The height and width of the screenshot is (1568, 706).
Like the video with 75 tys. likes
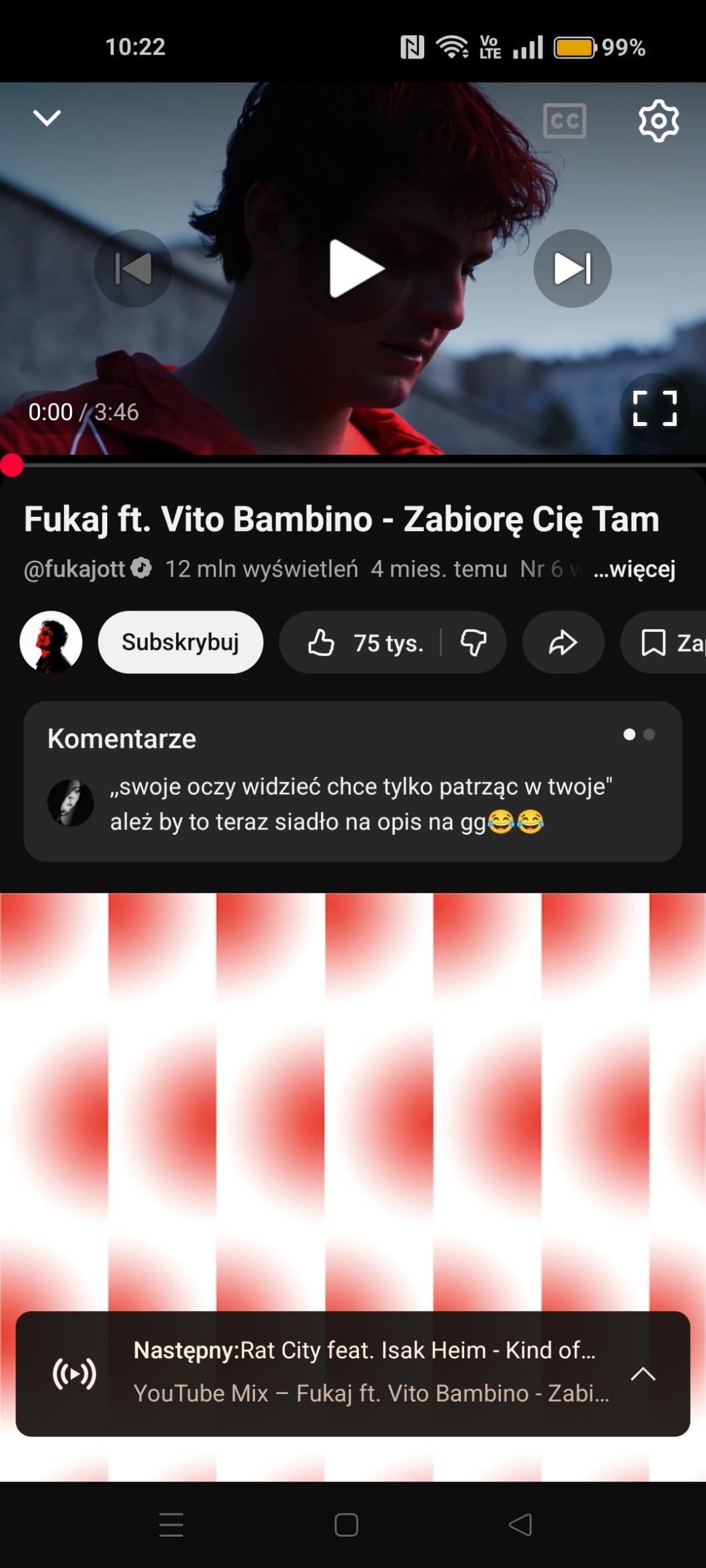pyautogui.click(x=363, y=643)
